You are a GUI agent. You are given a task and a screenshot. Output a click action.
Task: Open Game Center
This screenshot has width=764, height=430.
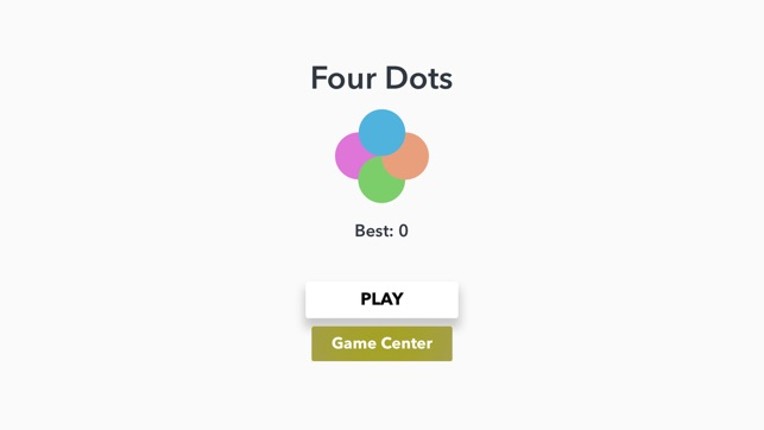tap(381, 343)
